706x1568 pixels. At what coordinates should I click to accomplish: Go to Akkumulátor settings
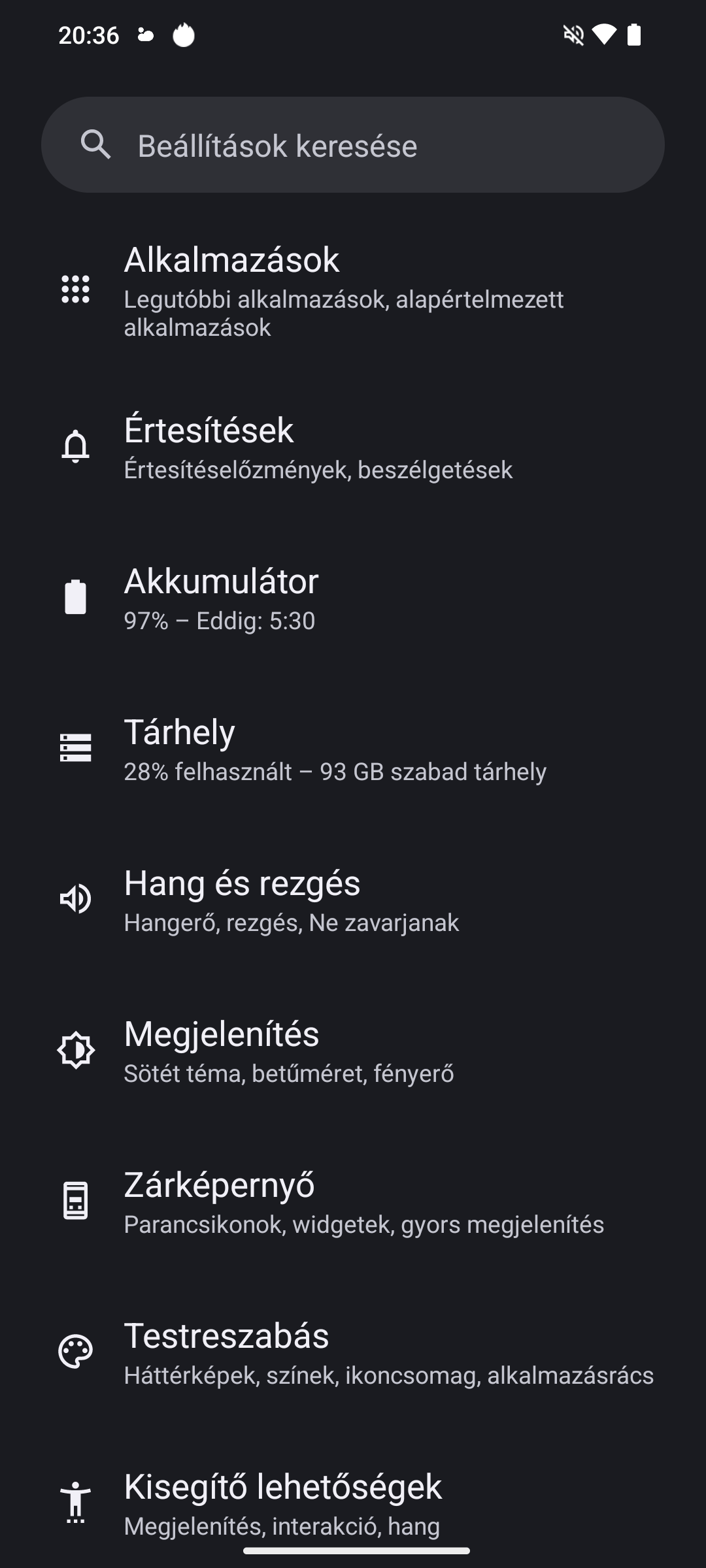click(353, 598)
